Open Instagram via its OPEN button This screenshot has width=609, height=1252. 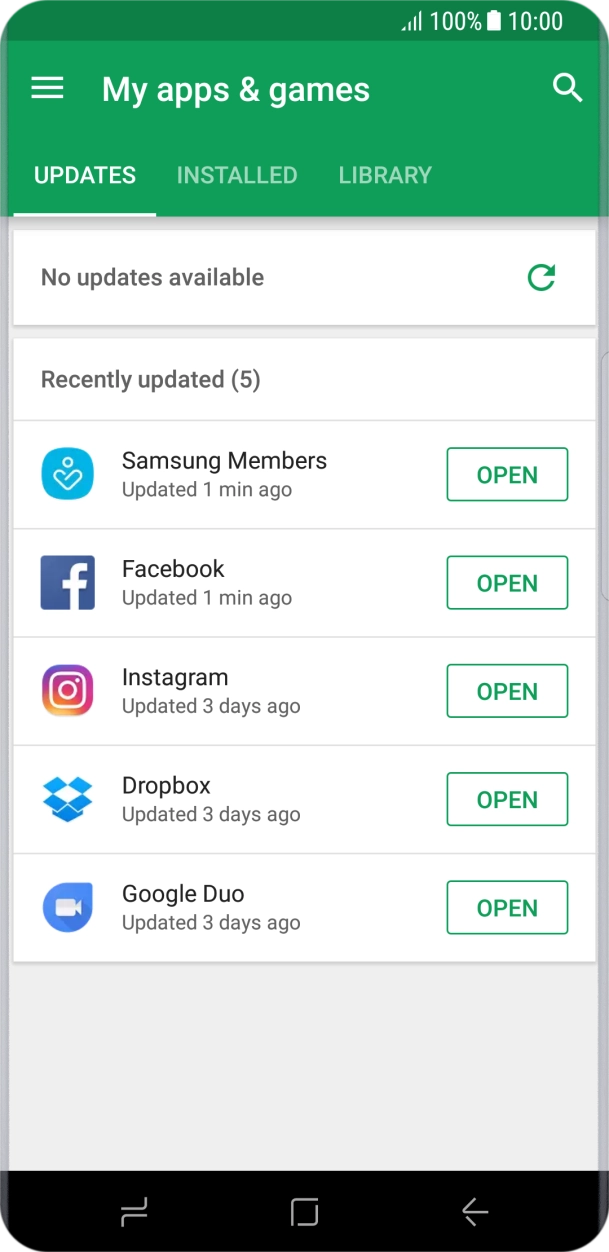(x=507, y=691)
